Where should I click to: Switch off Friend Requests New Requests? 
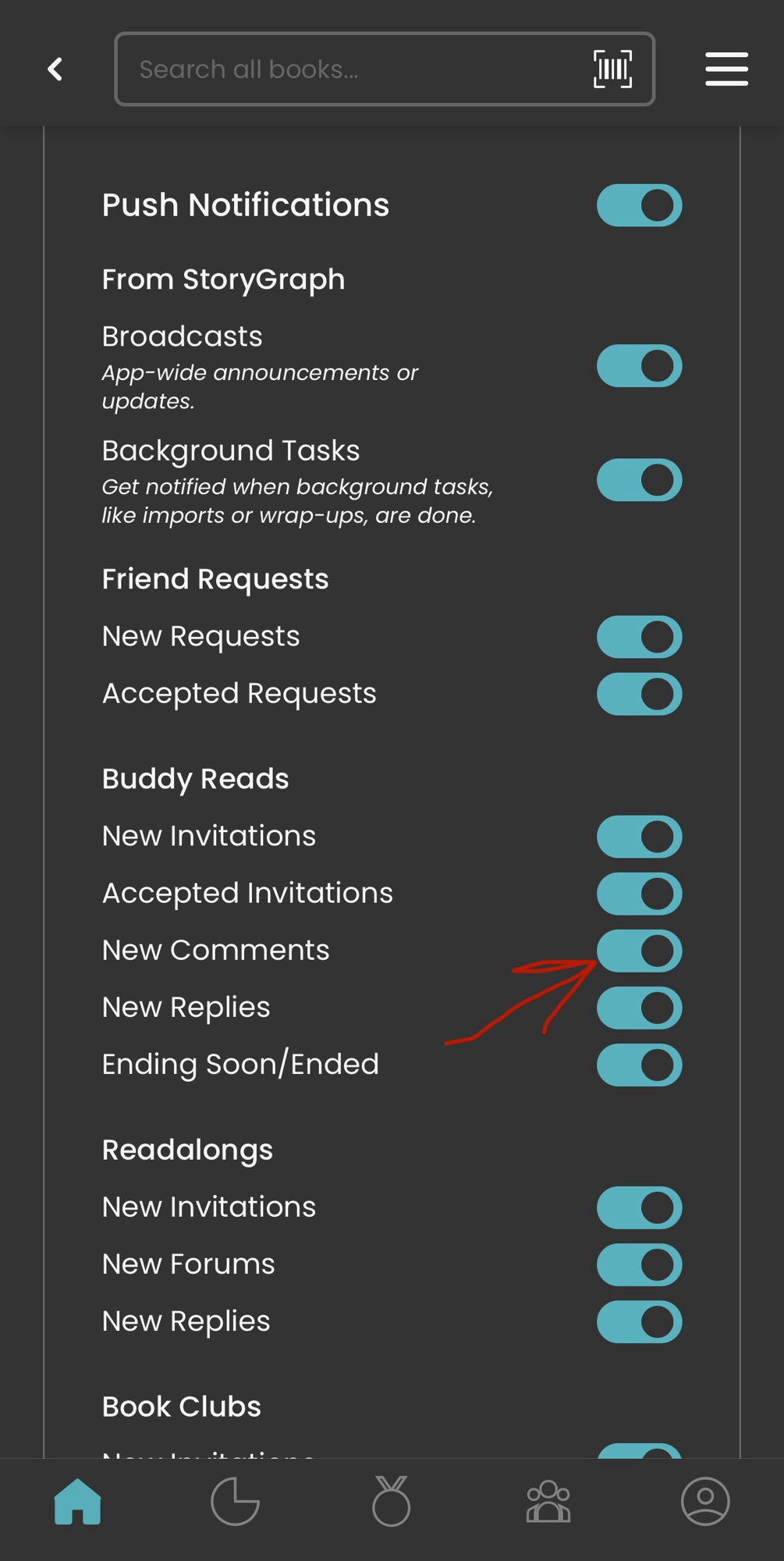tap(639, 637)
